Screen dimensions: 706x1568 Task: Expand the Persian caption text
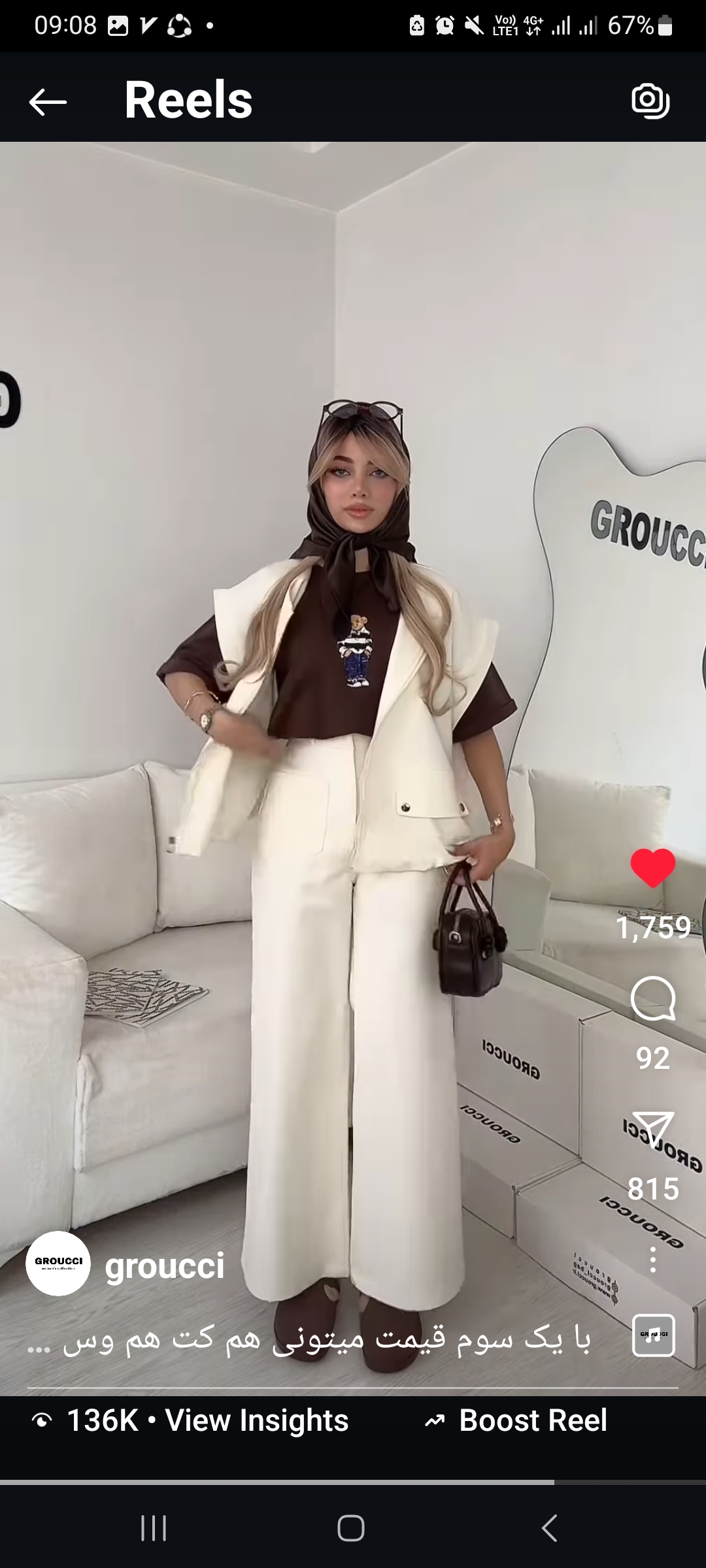click(x=307, y=1338)
